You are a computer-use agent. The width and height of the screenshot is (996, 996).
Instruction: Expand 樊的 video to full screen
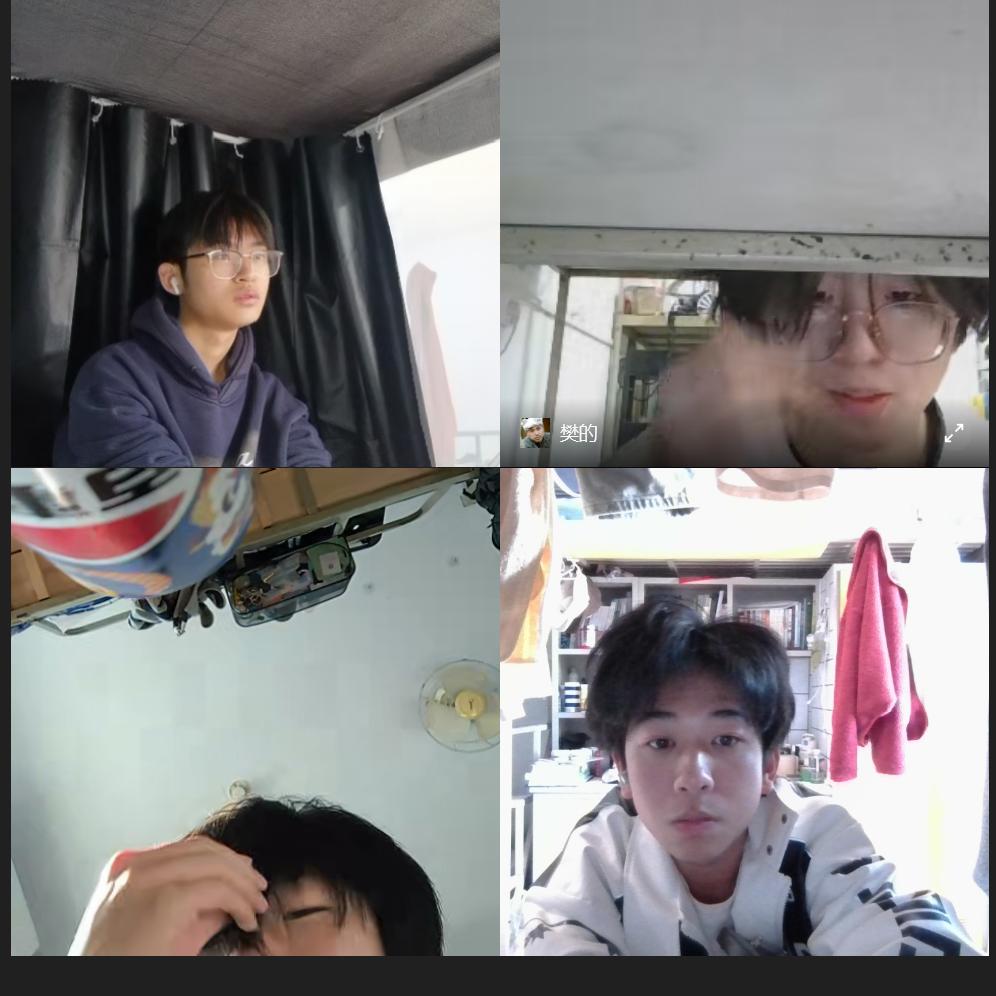(954, 433)
